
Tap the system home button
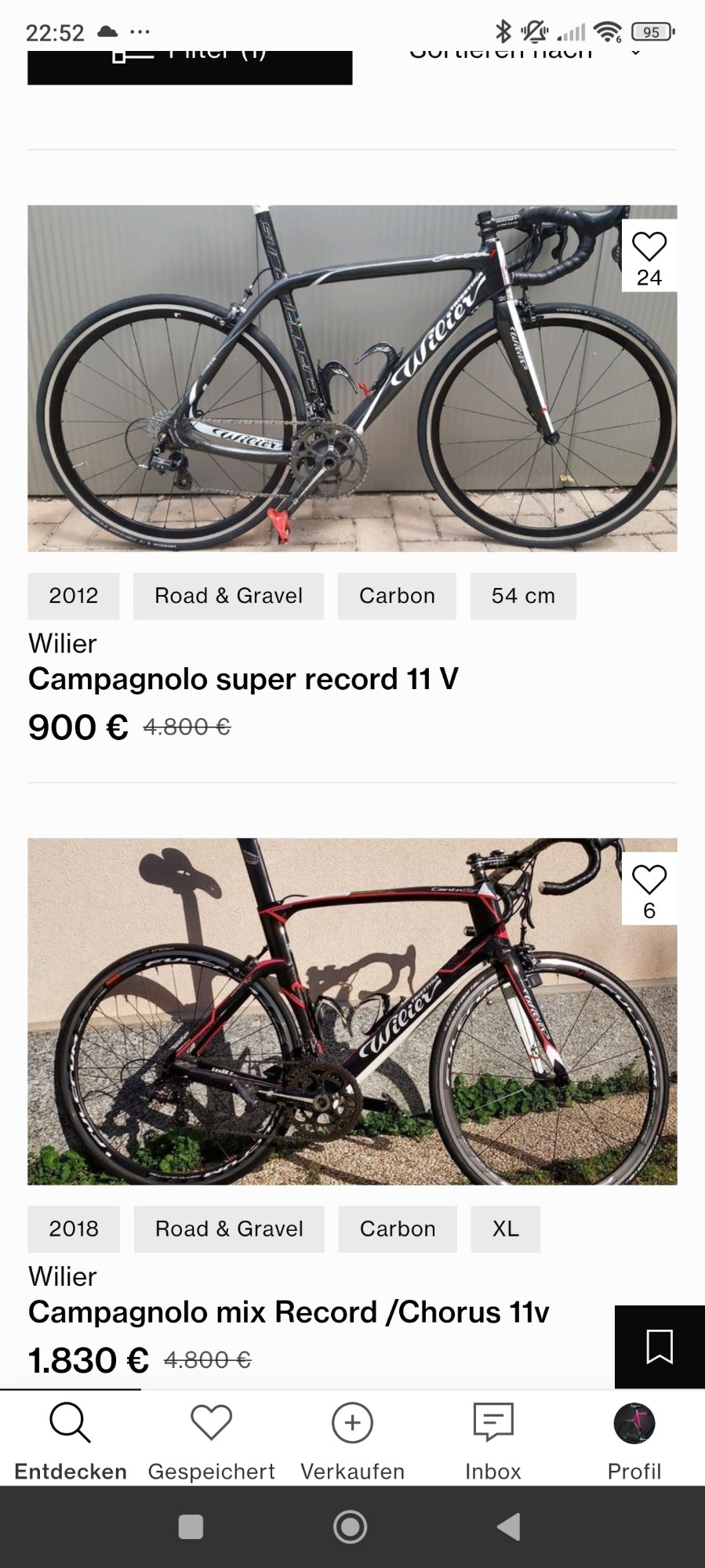tap(350, 1526)
